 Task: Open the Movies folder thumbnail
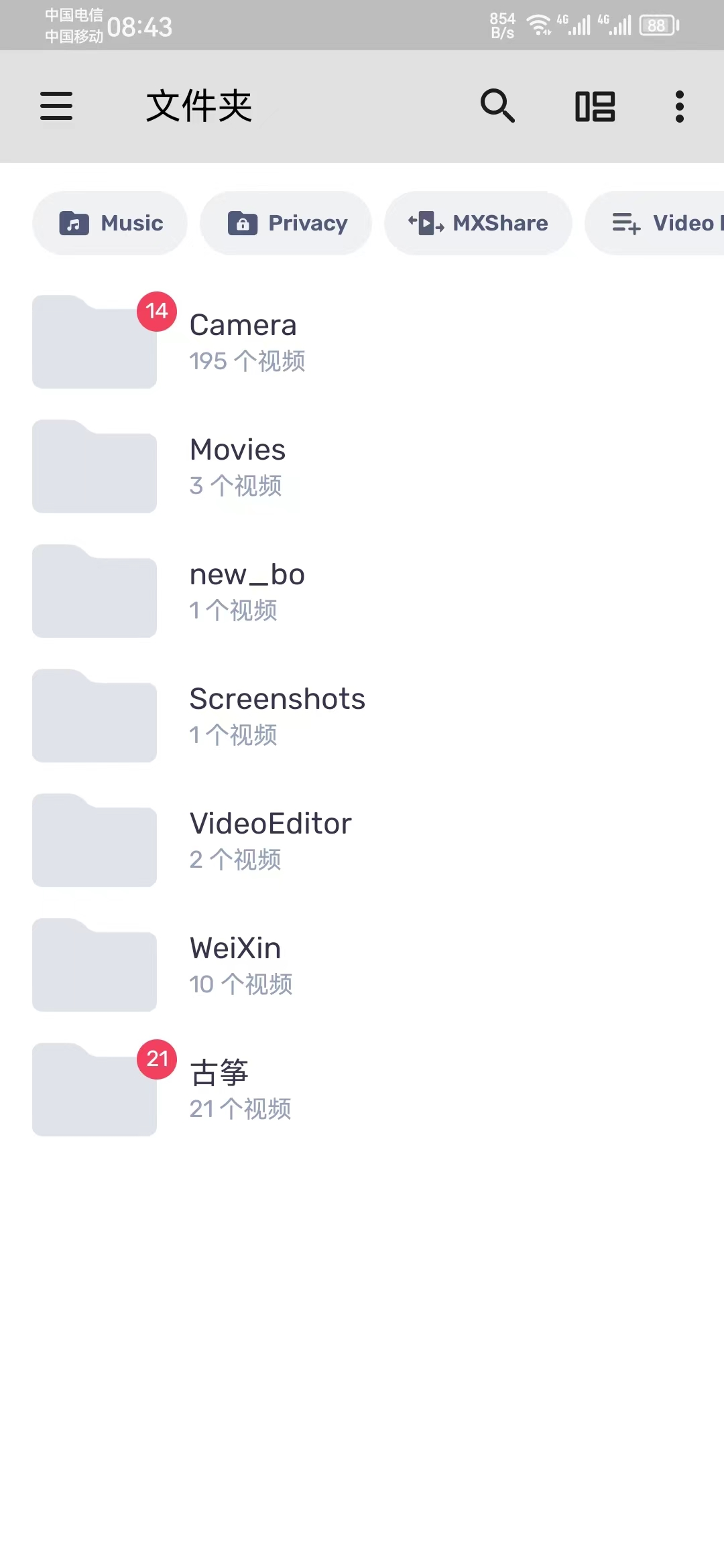(94, 466)
